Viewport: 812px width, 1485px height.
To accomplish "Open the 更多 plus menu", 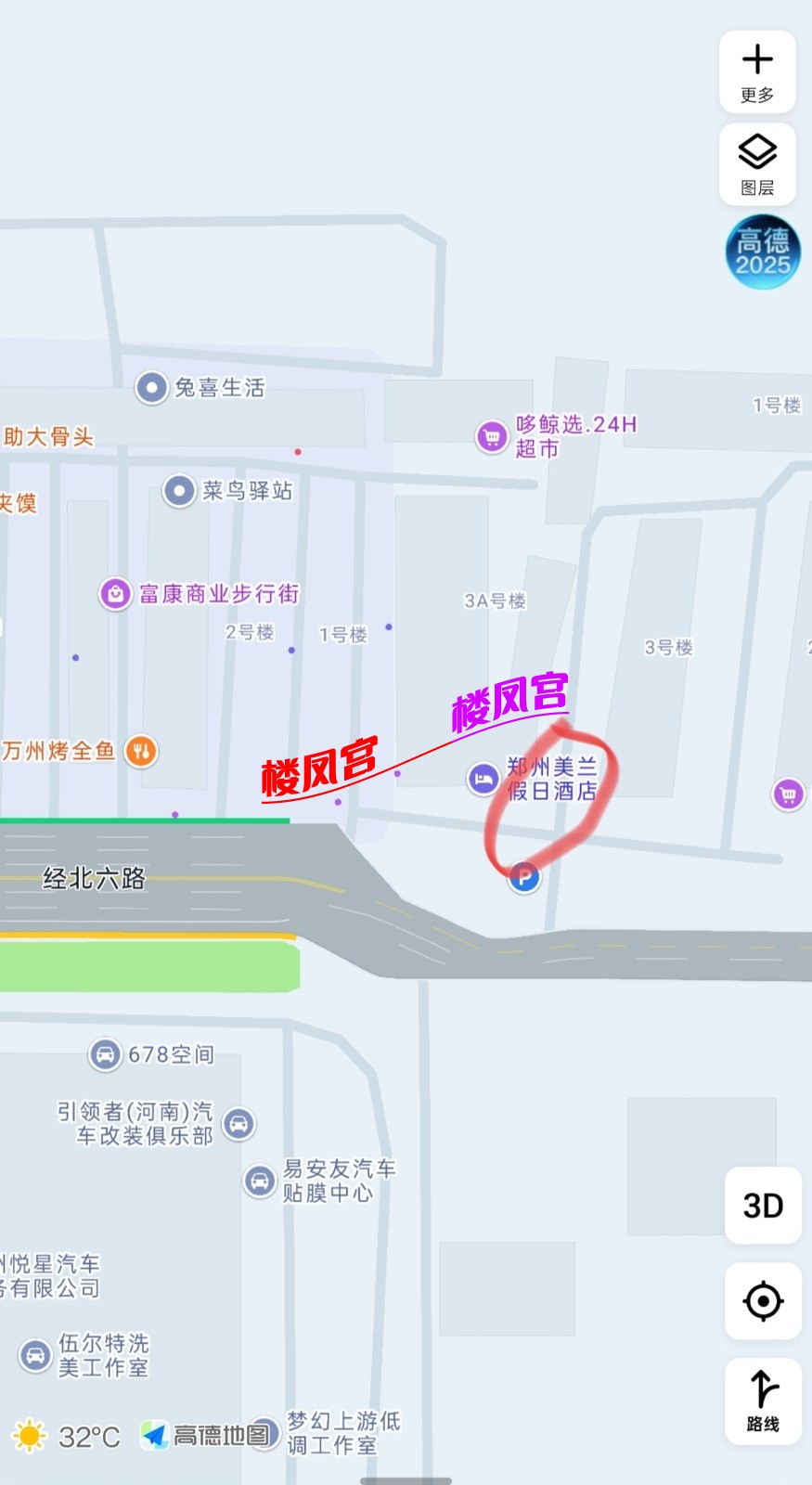I will [757, 71].
